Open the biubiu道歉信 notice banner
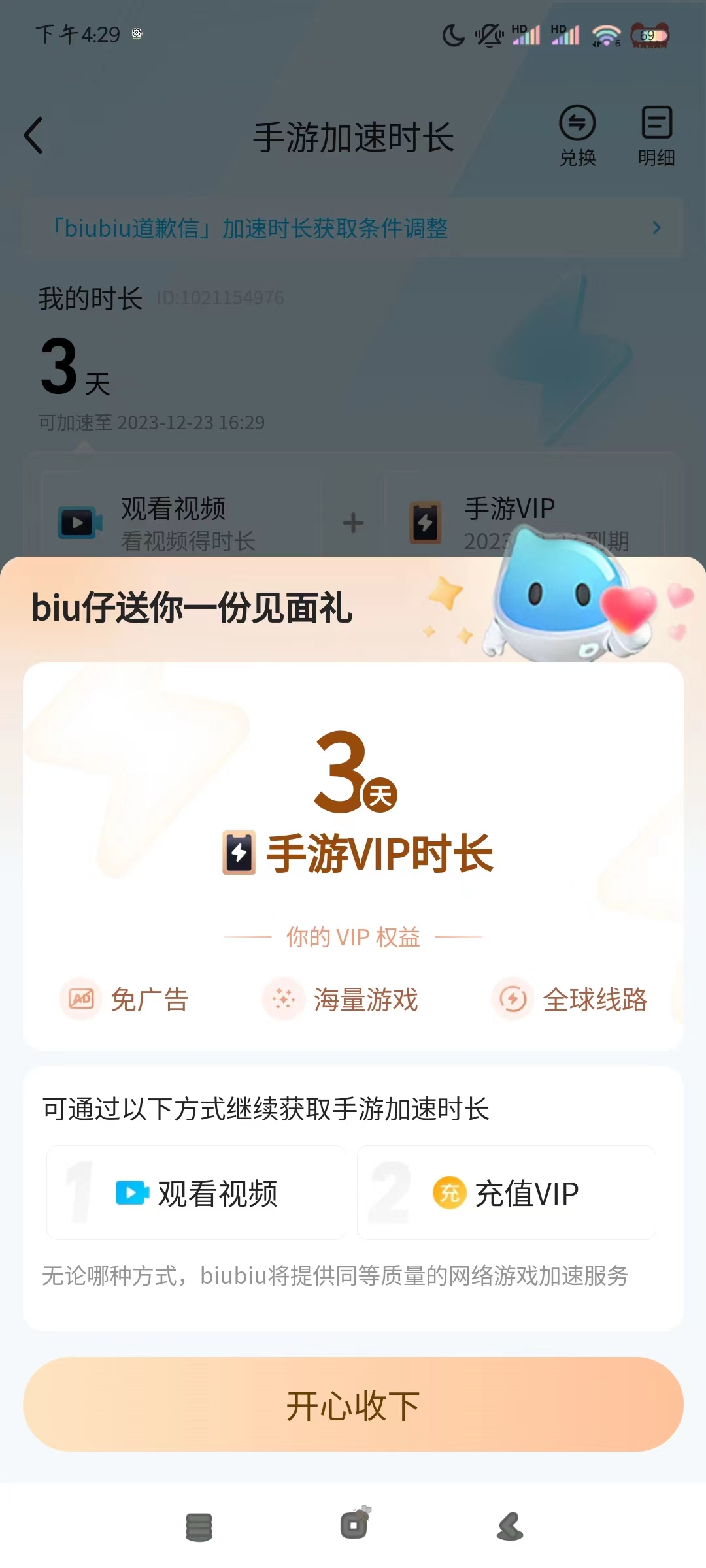This screenshot has height=1568, width=706. [x=353, y=228]
